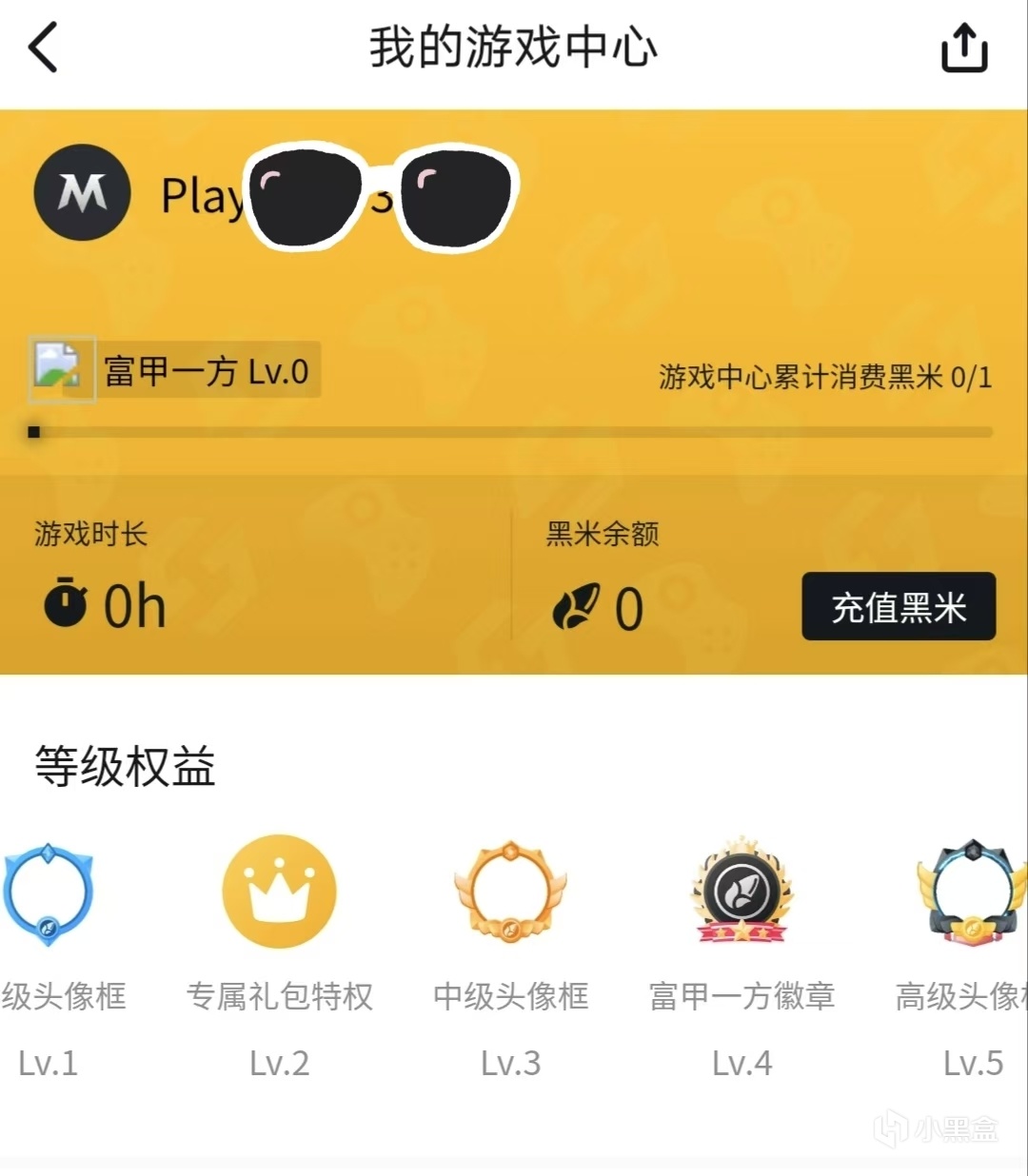Screen dimensions: 1028x1176
Task: Open the profile avatar
Action: tap(82, 192)
